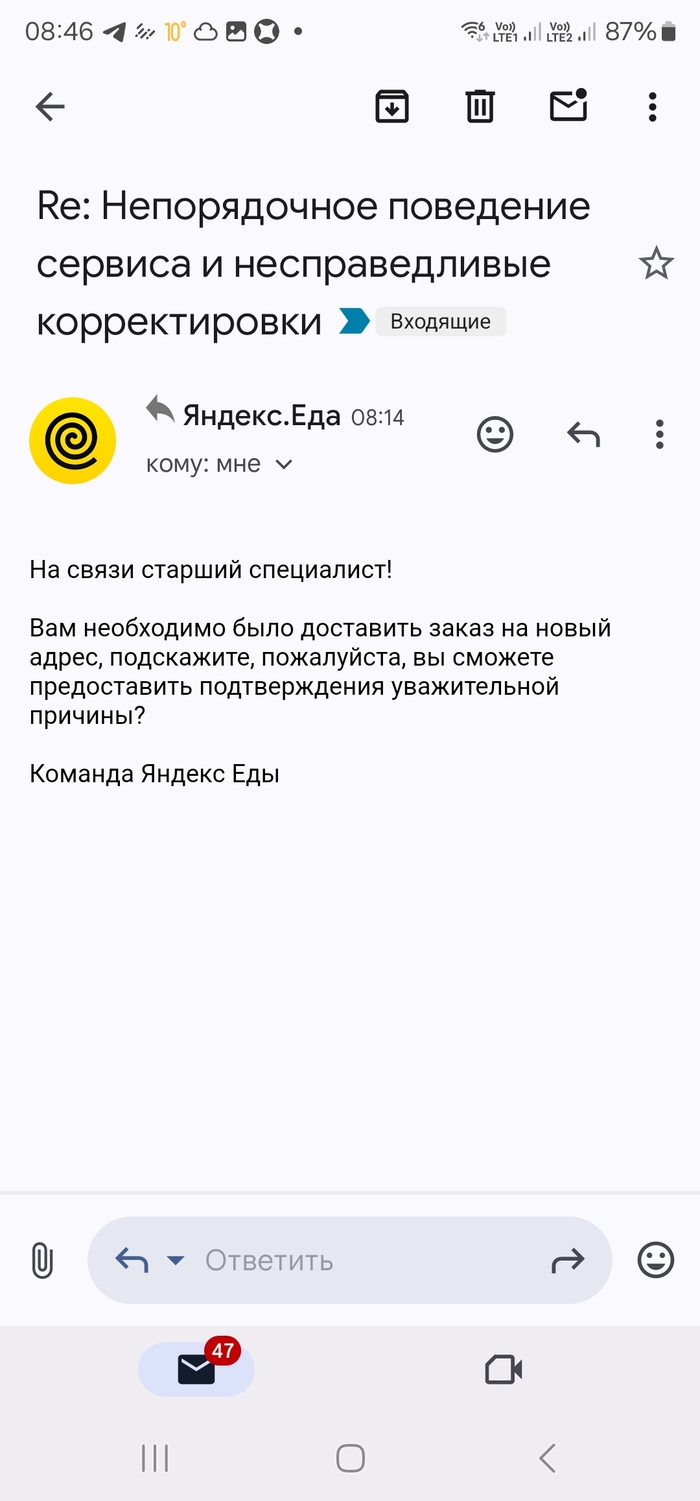Reply using arrow beside the sender
This screenshot has height=1501, width=700.
tap(583, 434)
